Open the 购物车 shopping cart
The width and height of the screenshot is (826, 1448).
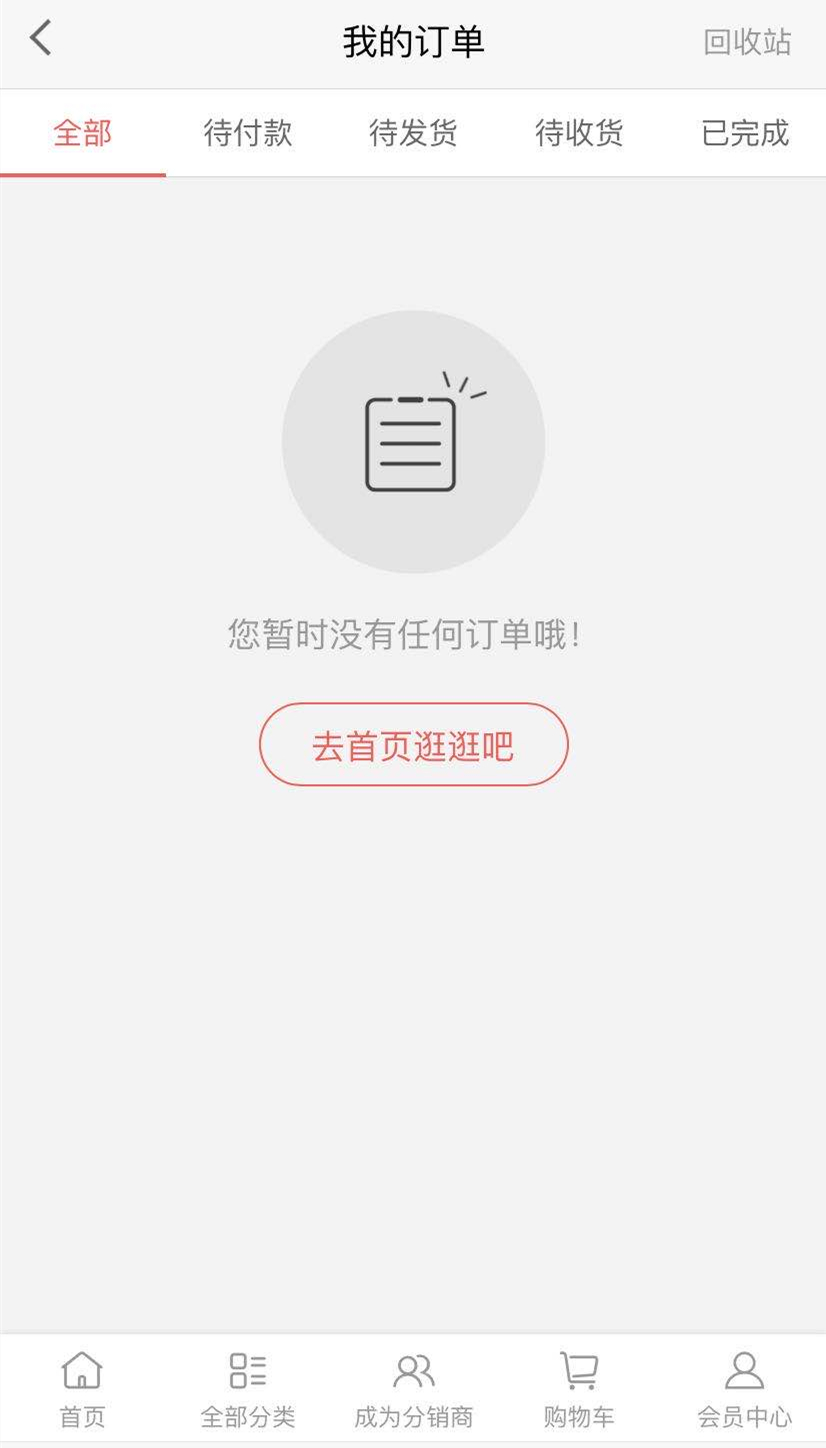[x=579, y=1389]
